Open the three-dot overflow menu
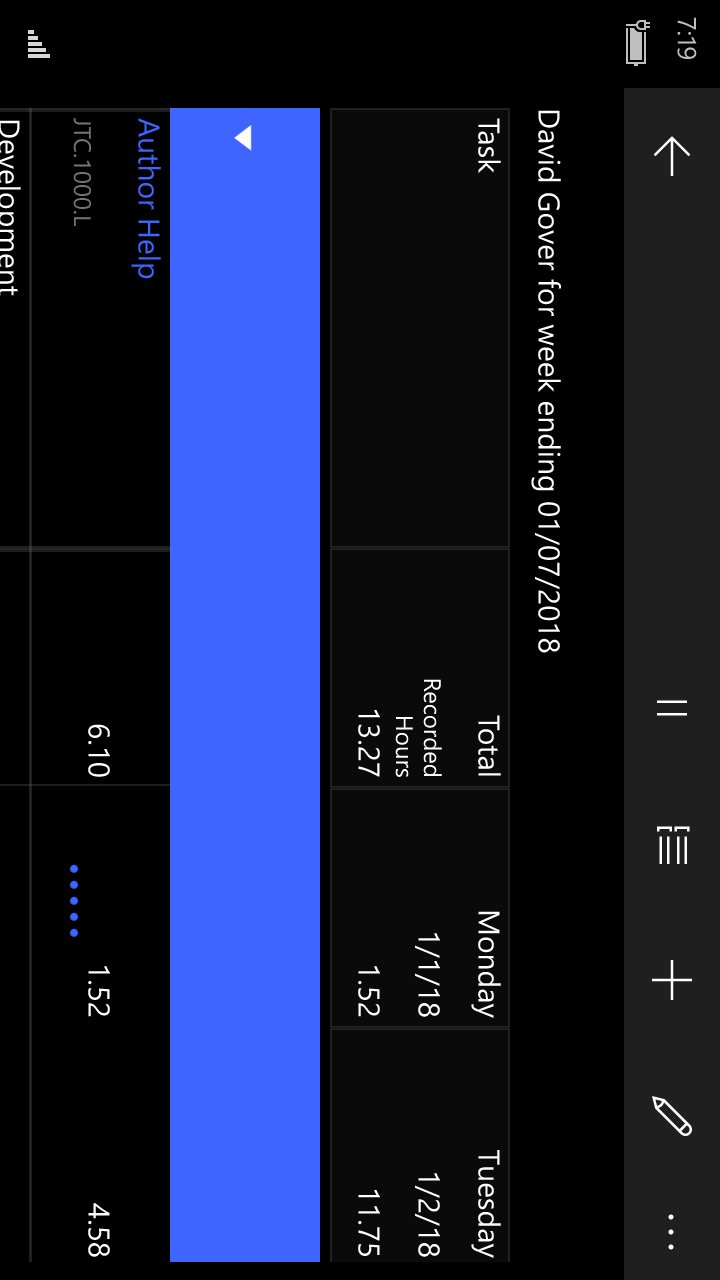 671,1232
